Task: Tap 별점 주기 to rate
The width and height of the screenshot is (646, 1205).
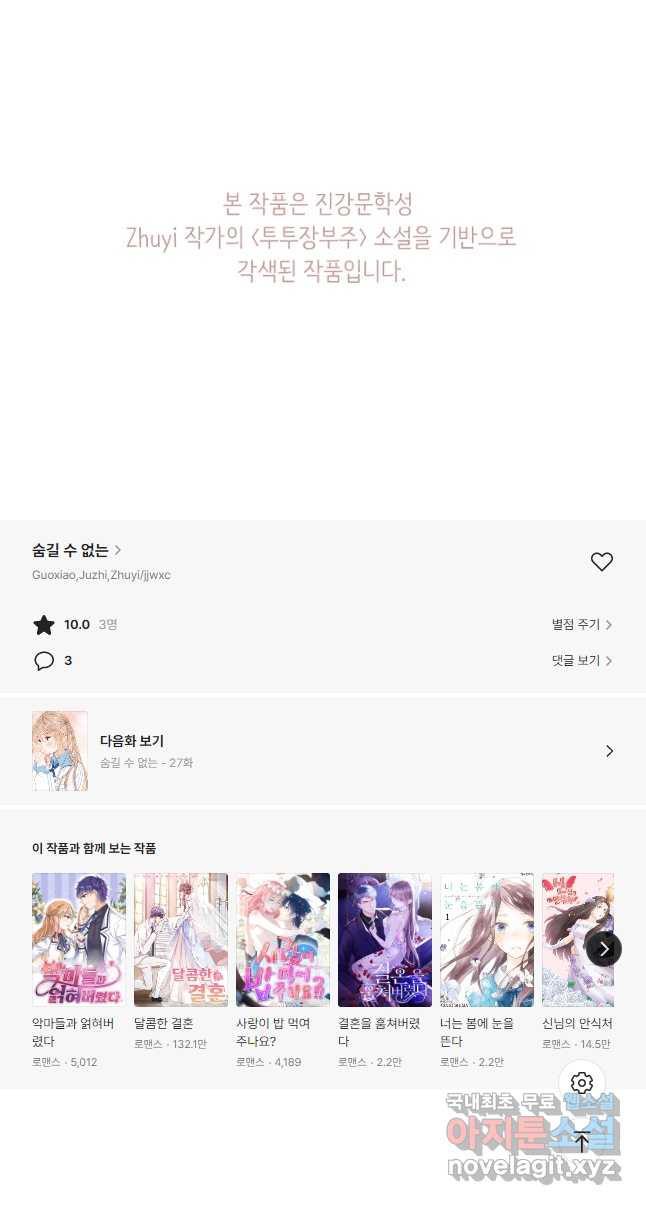Action: point(581,625)
